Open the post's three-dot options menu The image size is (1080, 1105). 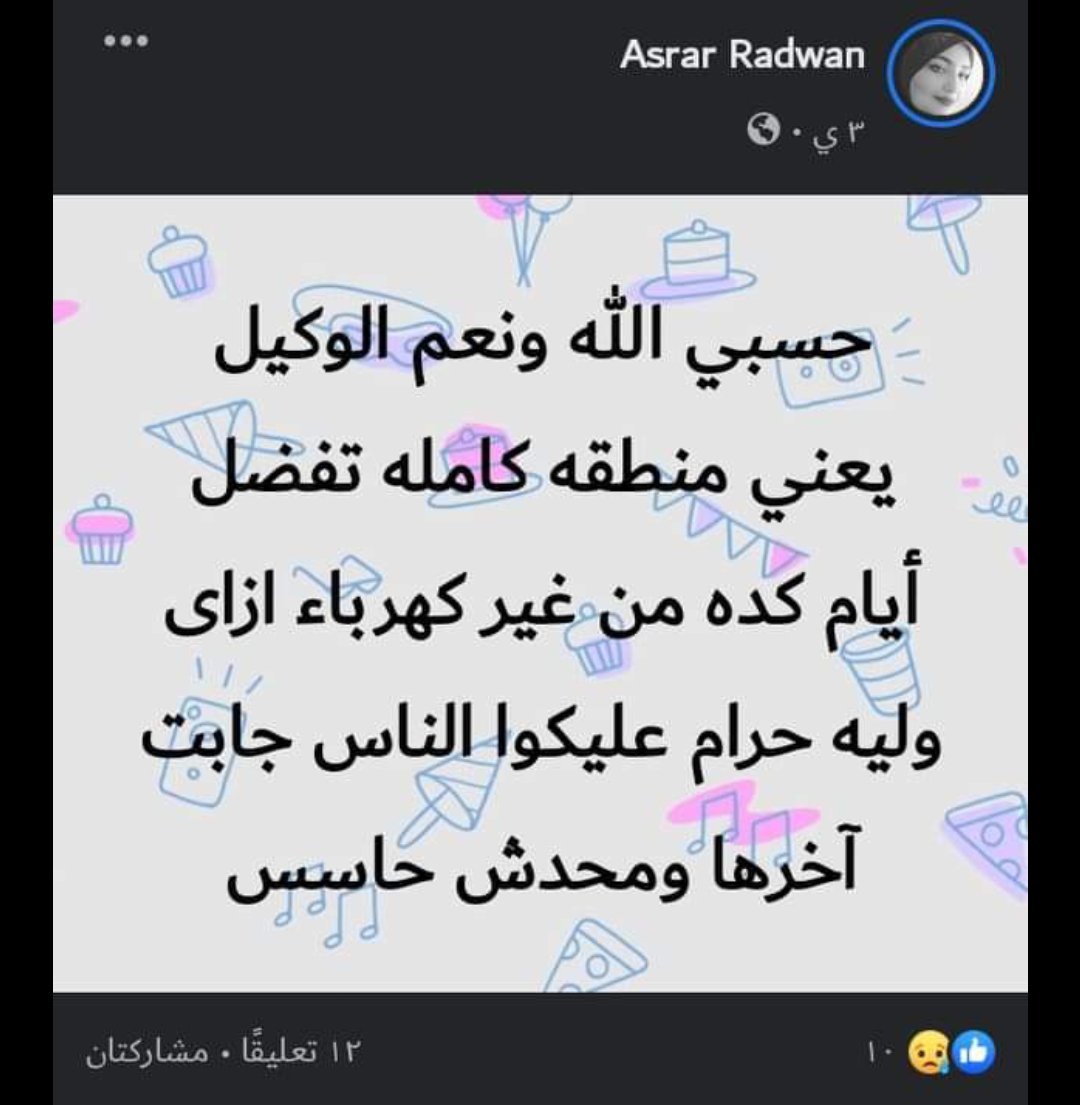tap(126, 42)
